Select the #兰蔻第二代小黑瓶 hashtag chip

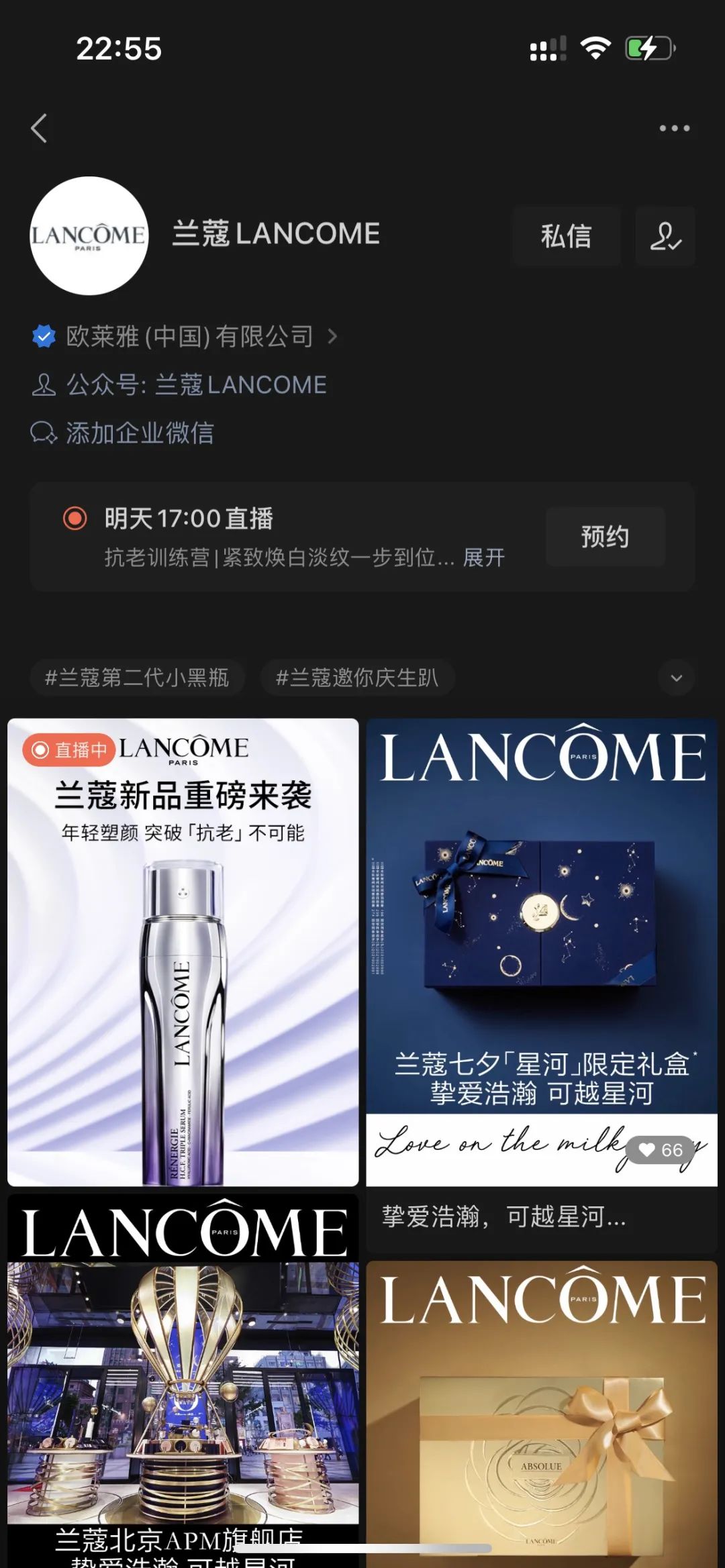[x=137, y=678]
